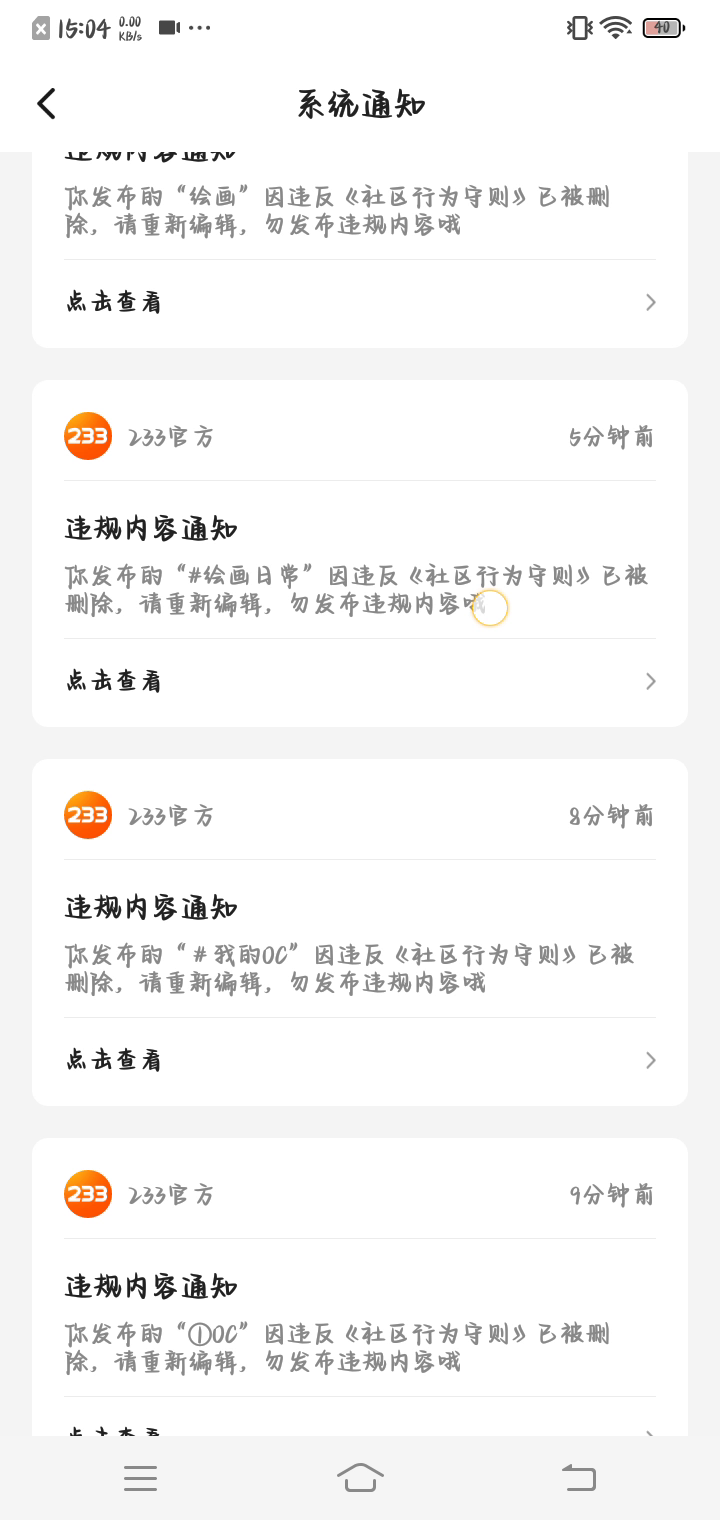Tap the system home button
720x1520 pixels.
pyautogui.click(x=360, y=1477)
